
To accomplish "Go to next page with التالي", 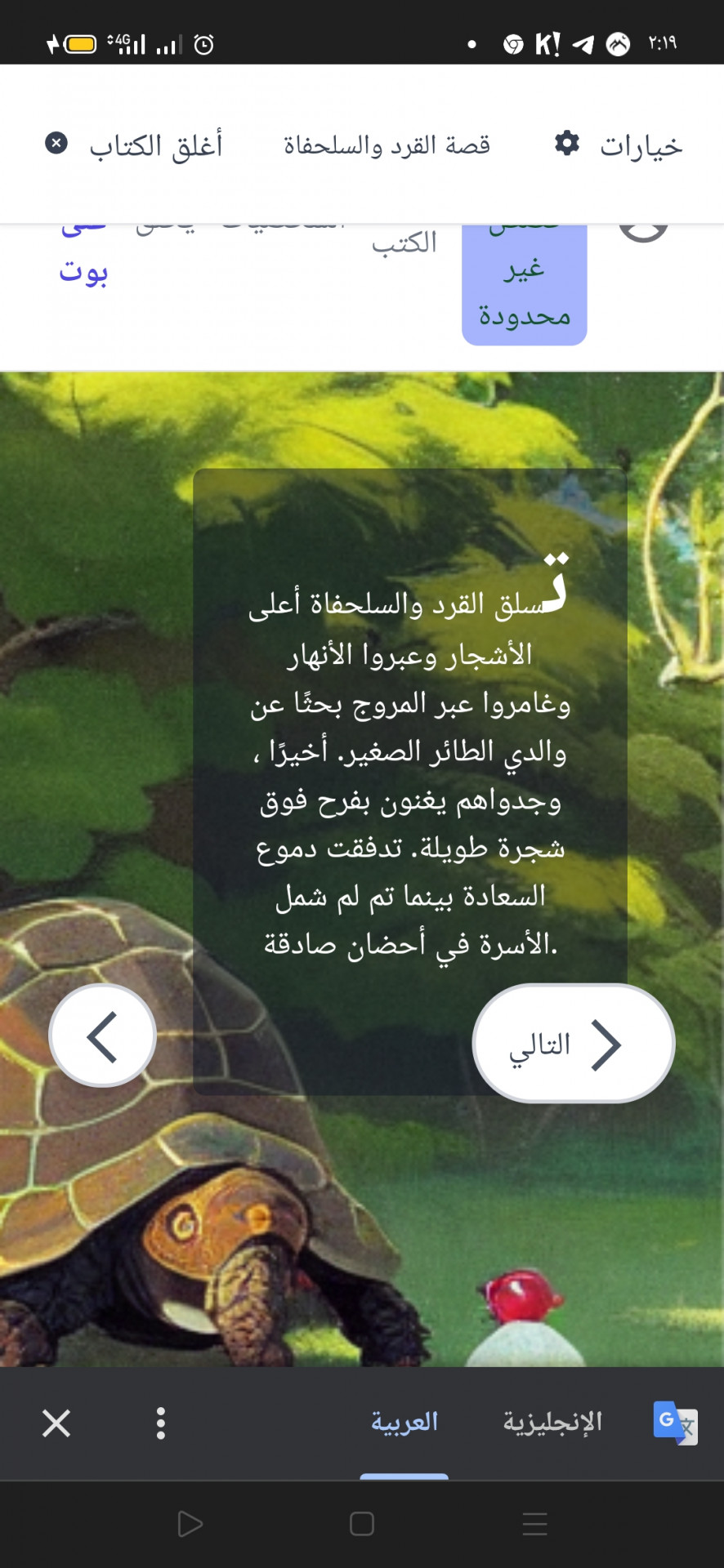I will (574, 1044).
